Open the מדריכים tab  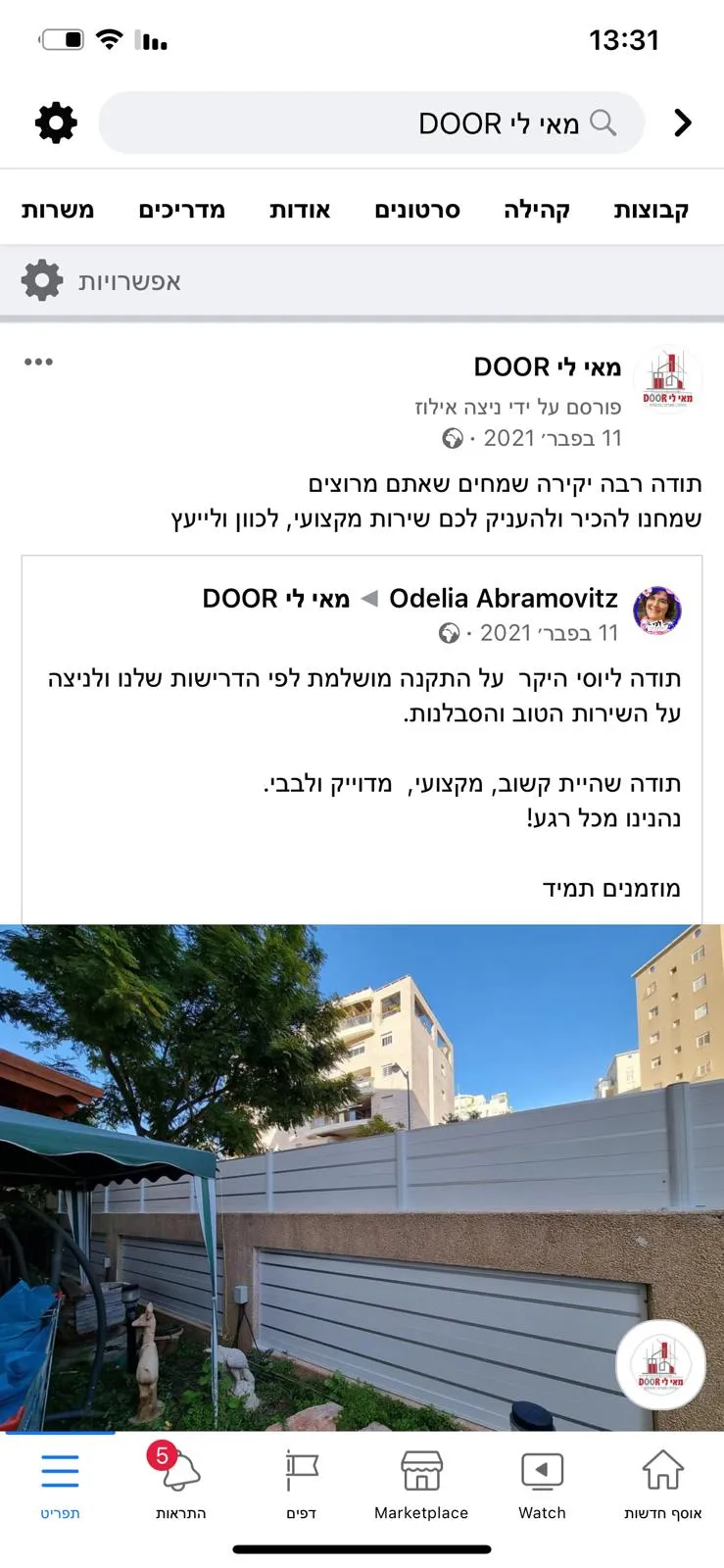tap(182, 210)
